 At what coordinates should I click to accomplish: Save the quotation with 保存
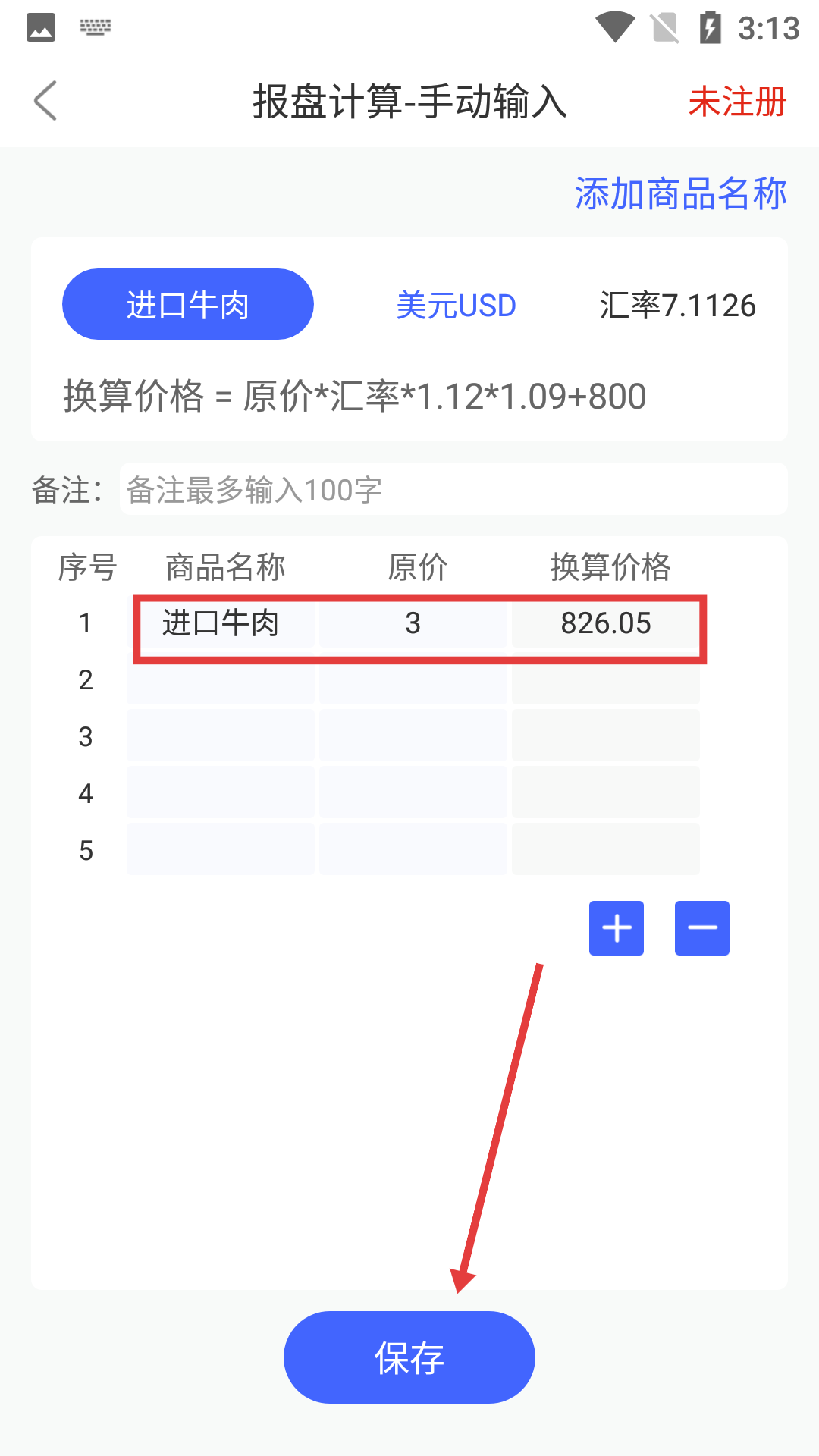(x=409, y=1357)
